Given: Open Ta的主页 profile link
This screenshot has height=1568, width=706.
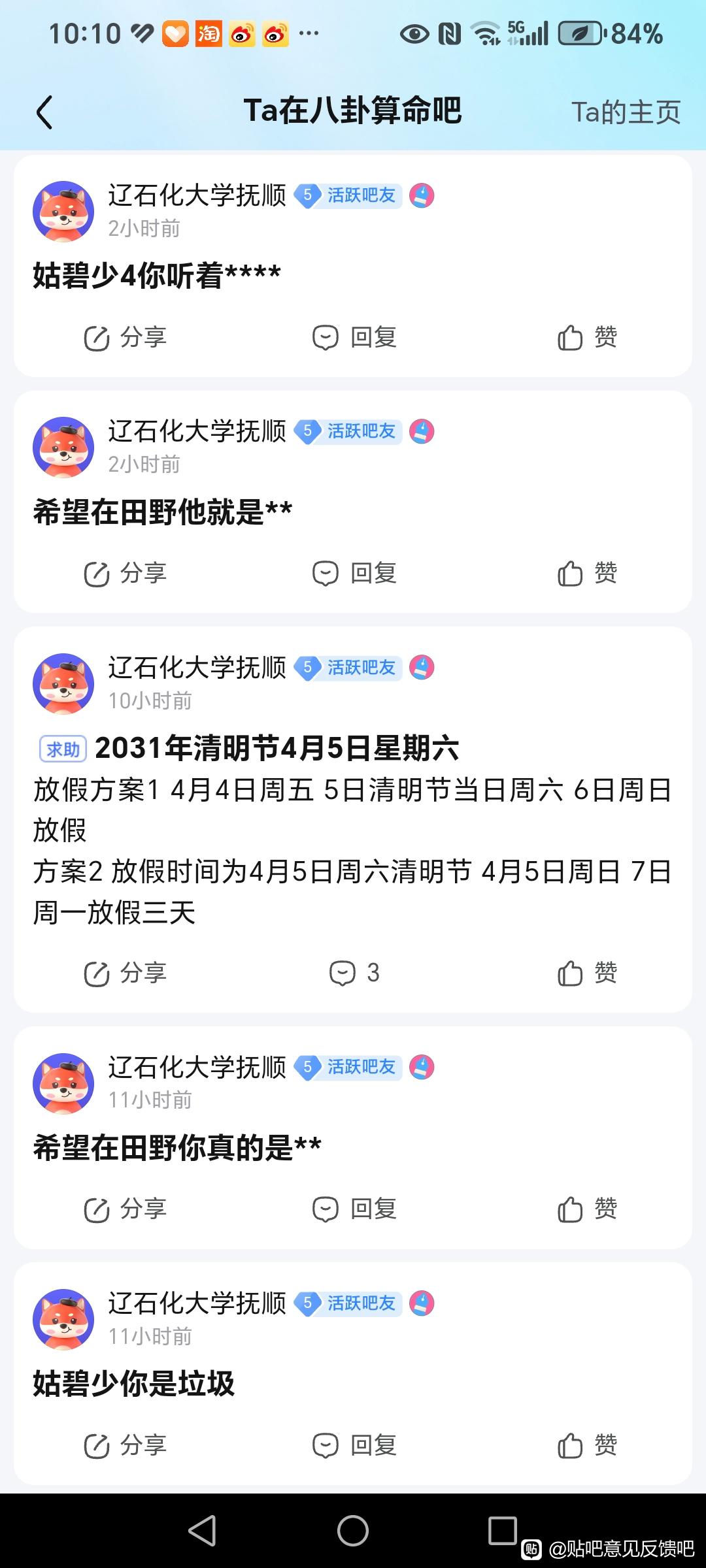Looking at the screenshot, I should point(626,112).
